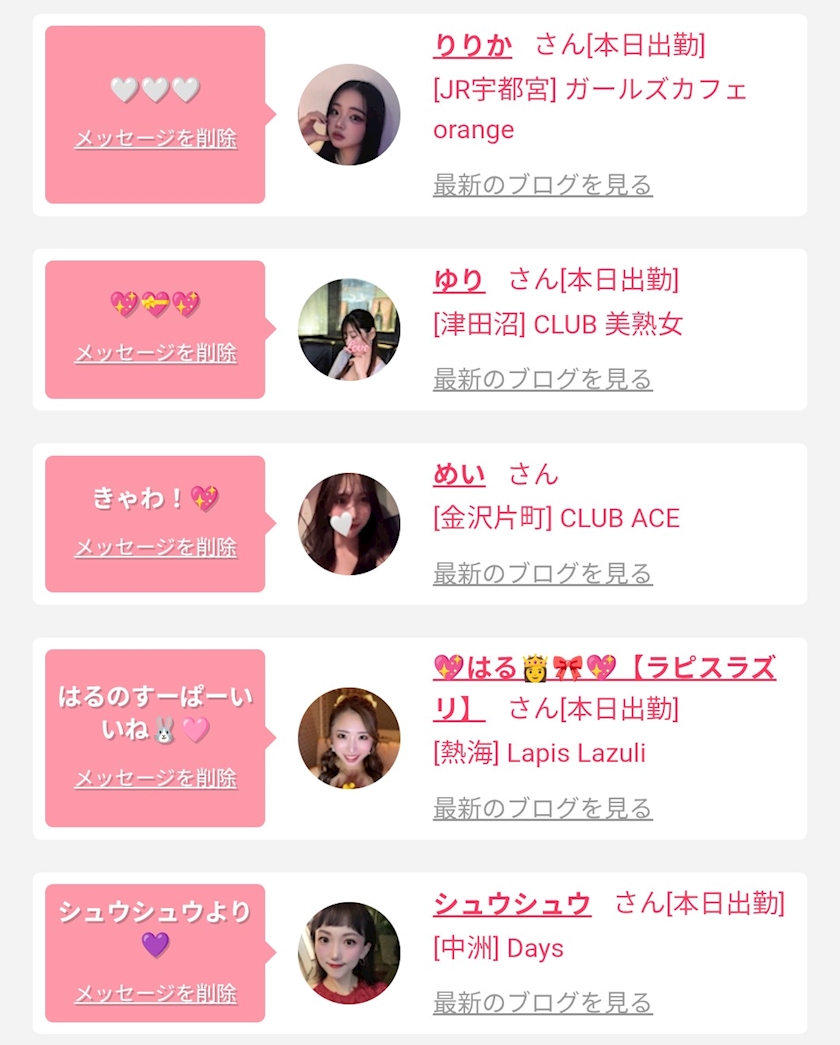Delete the はるのすーぱーいいね message

[156, 778]
